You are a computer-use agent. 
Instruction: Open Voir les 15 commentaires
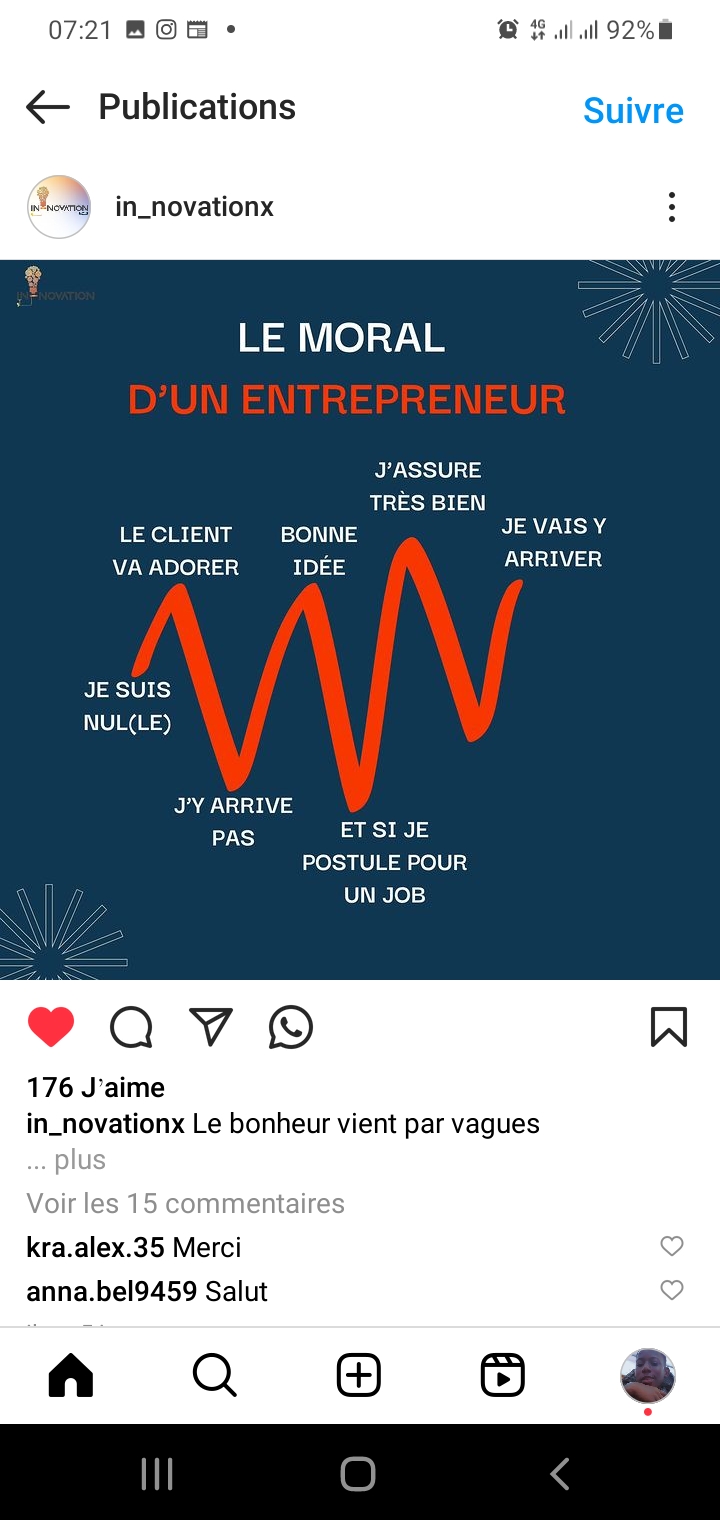tap(185, 1203)
